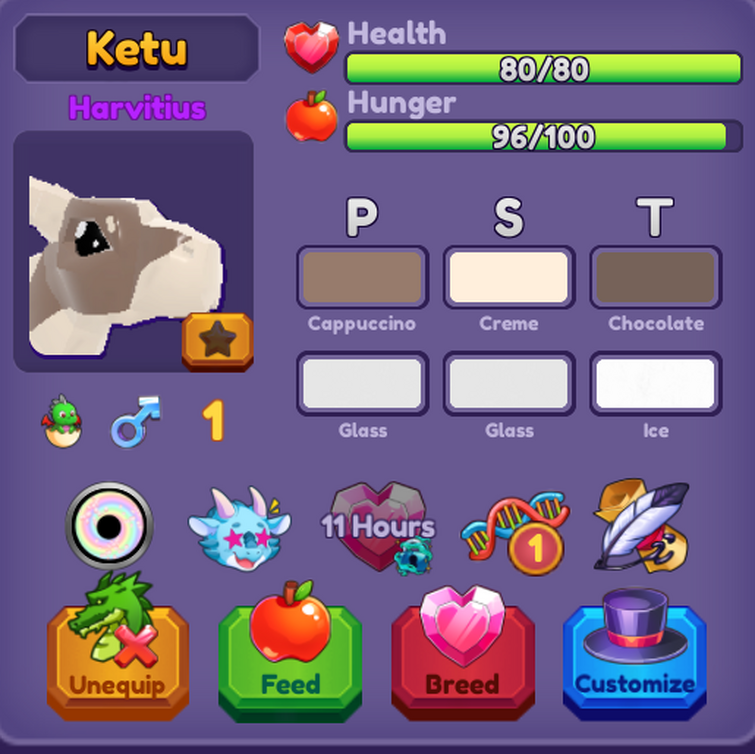The image size is (755, 754).
Task: Feed the dragon with the apple button
Action: pos(290,656)
